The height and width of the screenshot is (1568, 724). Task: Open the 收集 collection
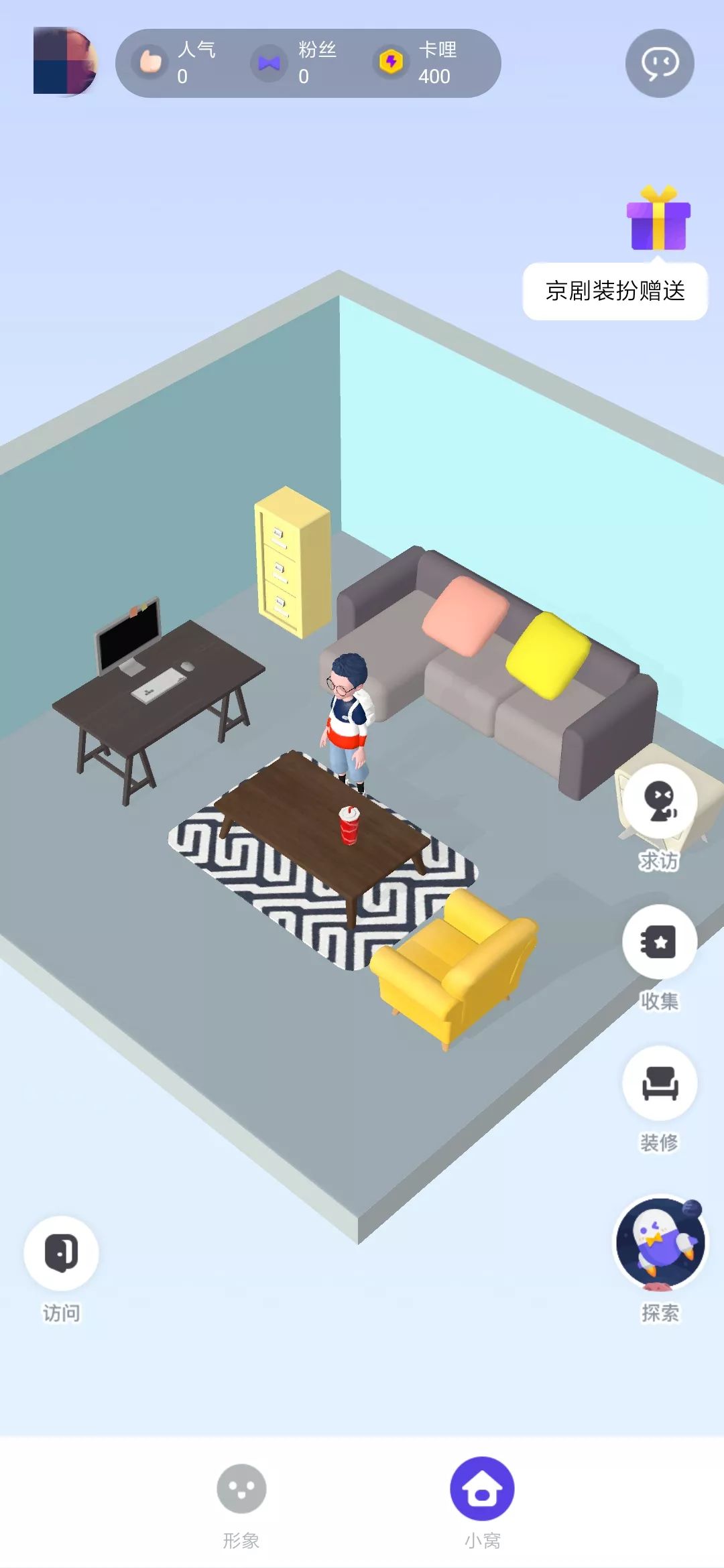pyautogui.click(x=660, y=942)
